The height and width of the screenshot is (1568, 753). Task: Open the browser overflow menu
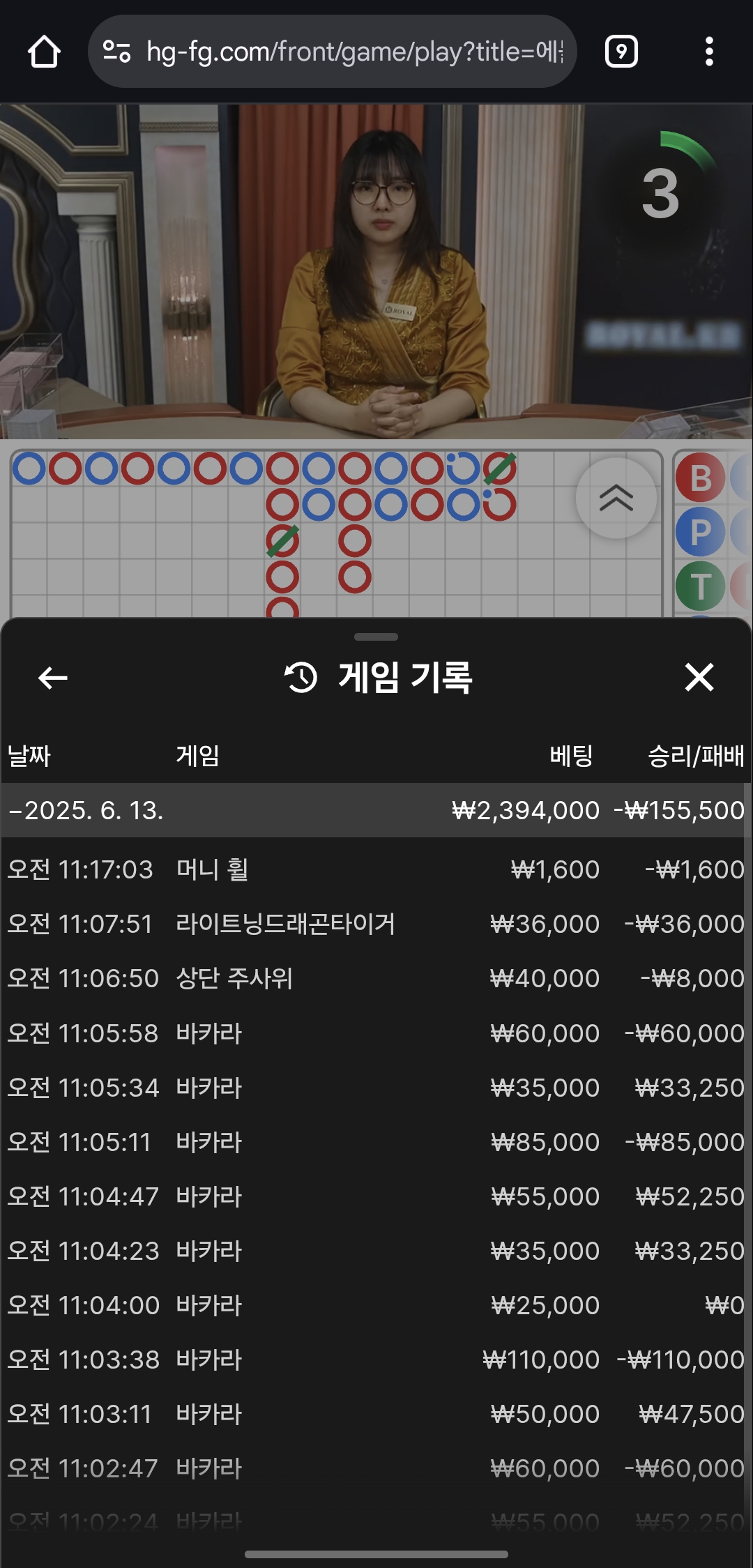pyautogui.click(x=709, y=52)
